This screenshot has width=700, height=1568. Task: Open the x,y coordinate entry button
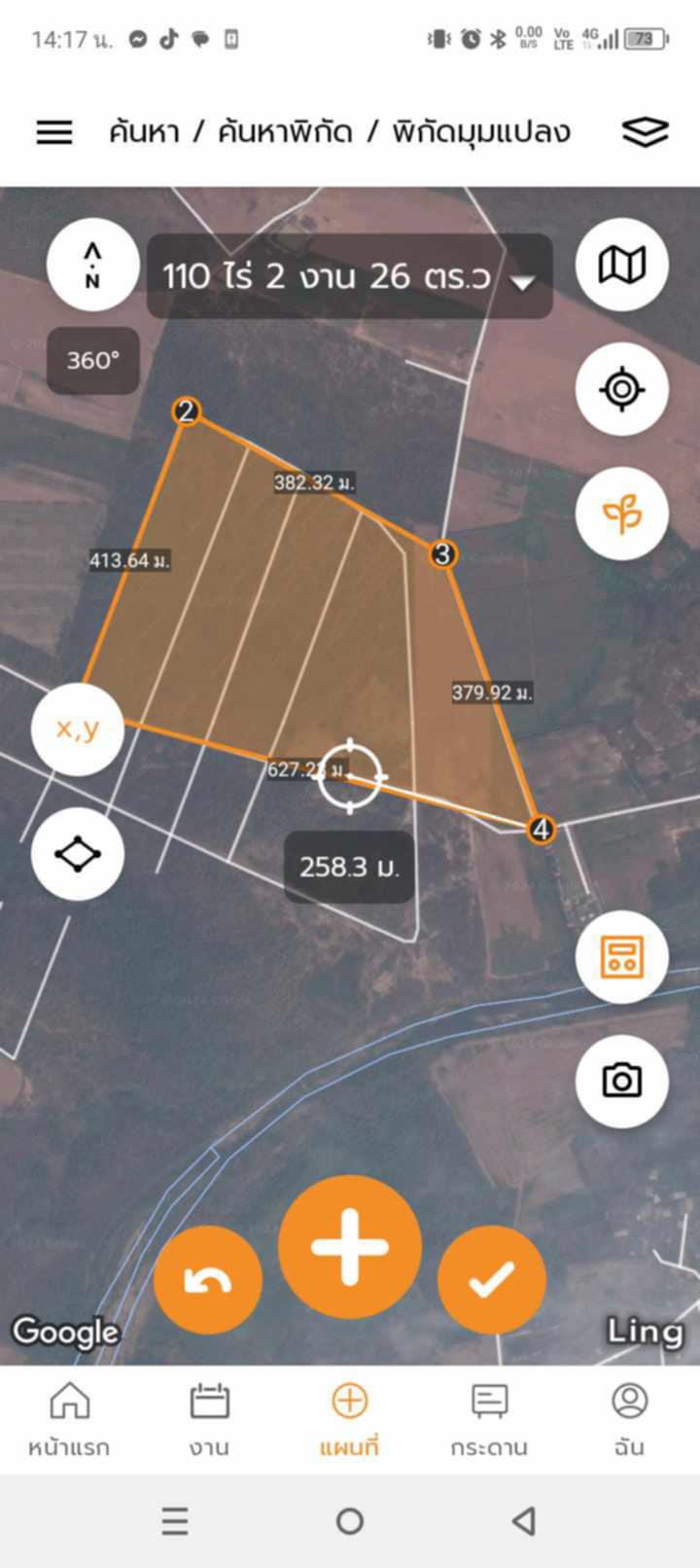[78, 729]
